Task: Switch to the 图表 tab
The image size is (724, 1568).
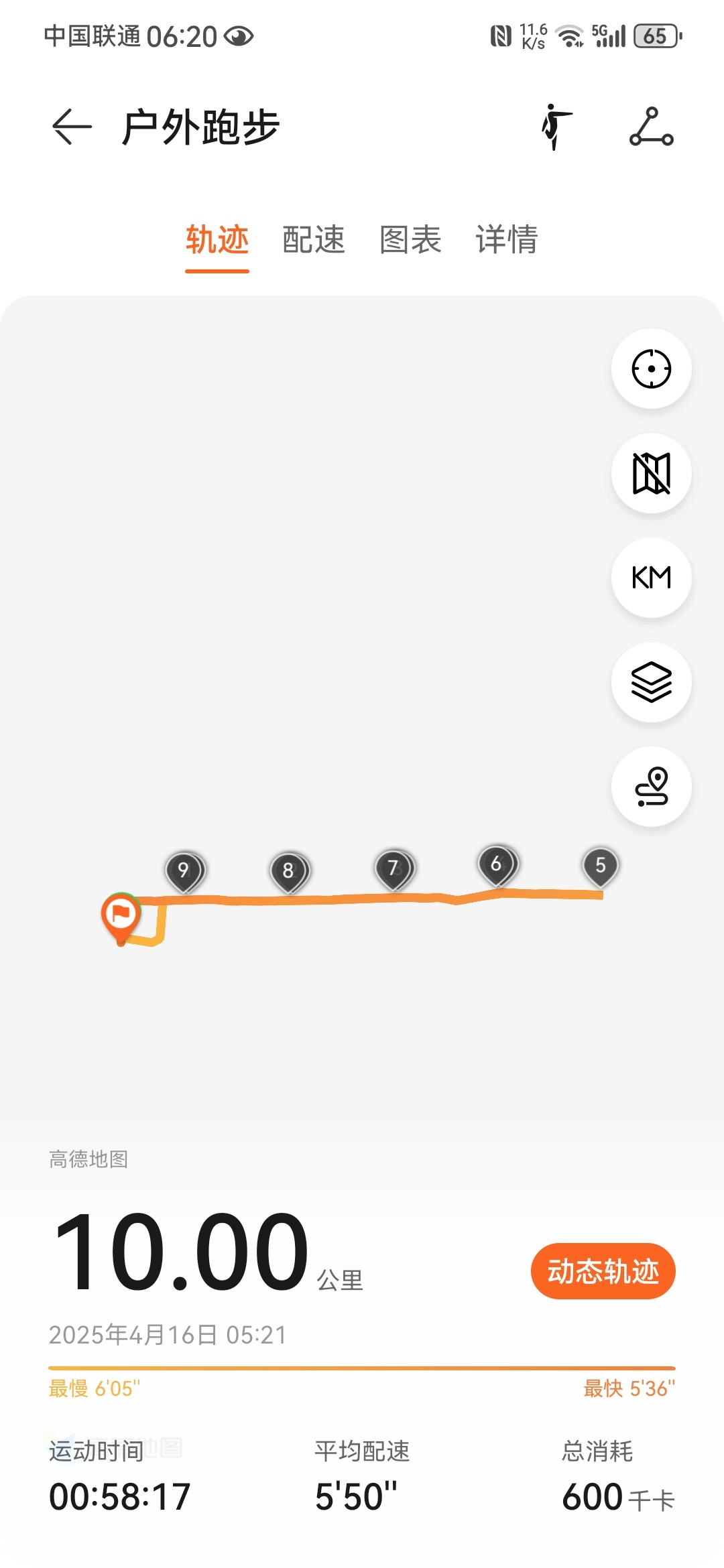Action: click(410, 239)
